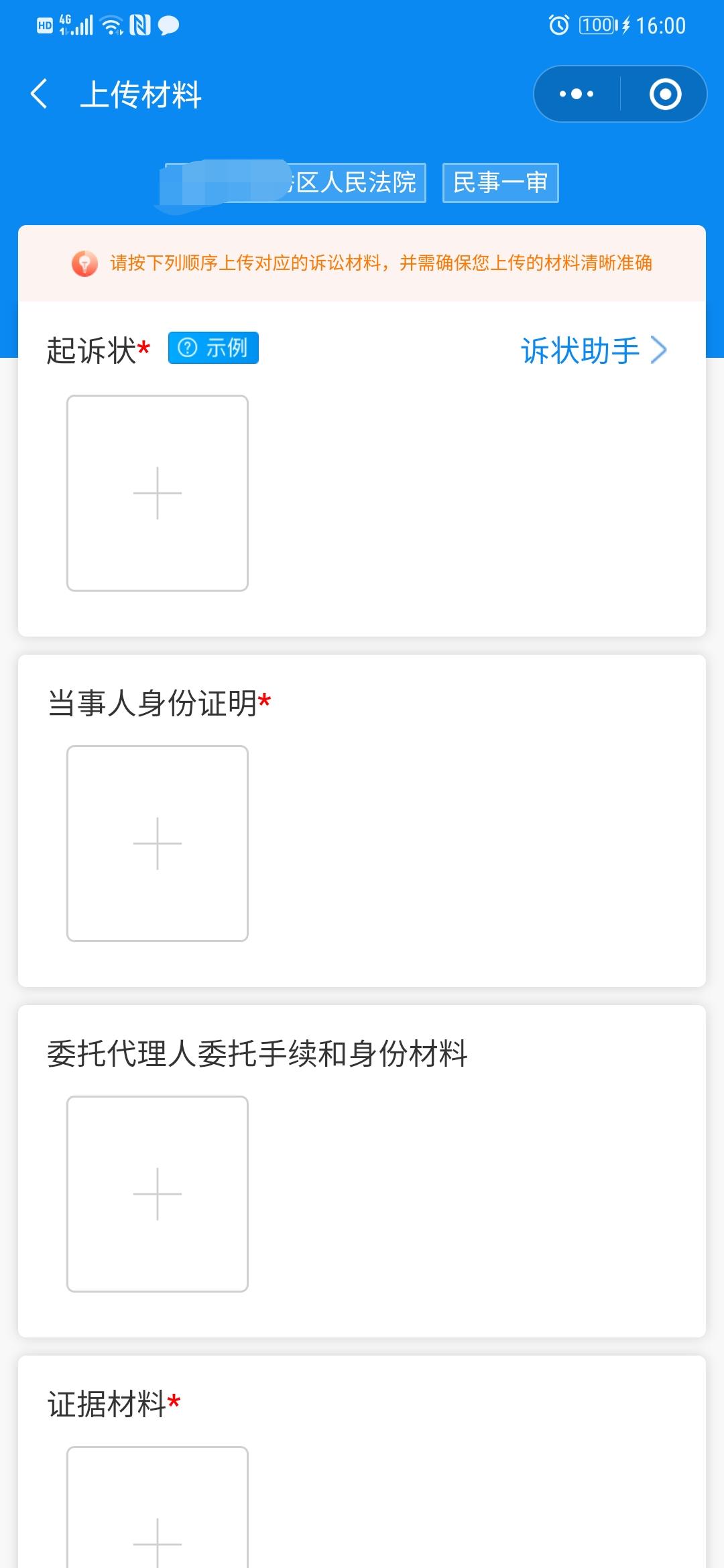The height and width of the screenshot is (1568, 724).
Task: Click the orange upload instruction notice banner
Action: tap(362, 263)
